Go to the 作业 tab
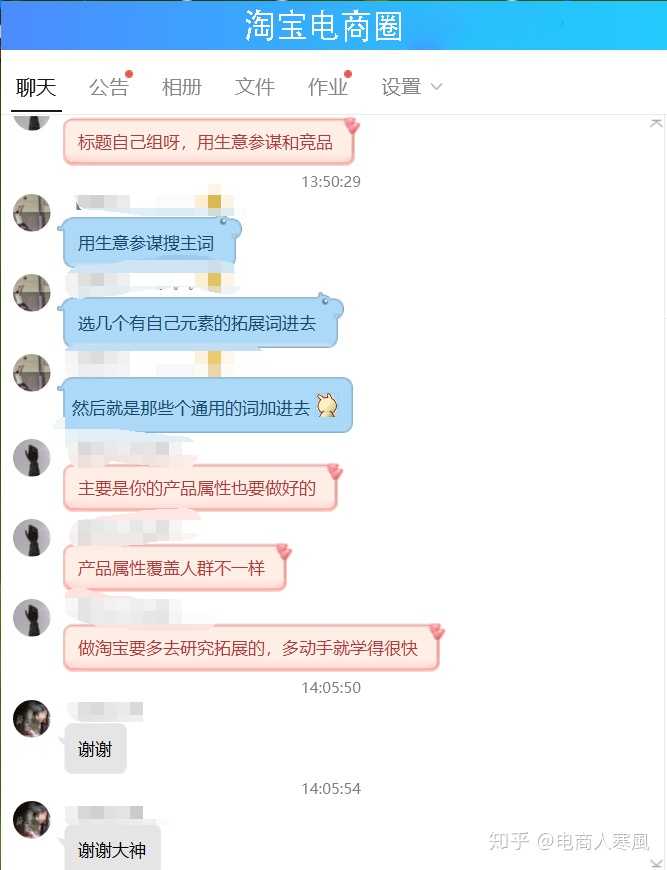The width and height of the screenshot is (667, 870). pyautogui.click(x=328, y=87)
